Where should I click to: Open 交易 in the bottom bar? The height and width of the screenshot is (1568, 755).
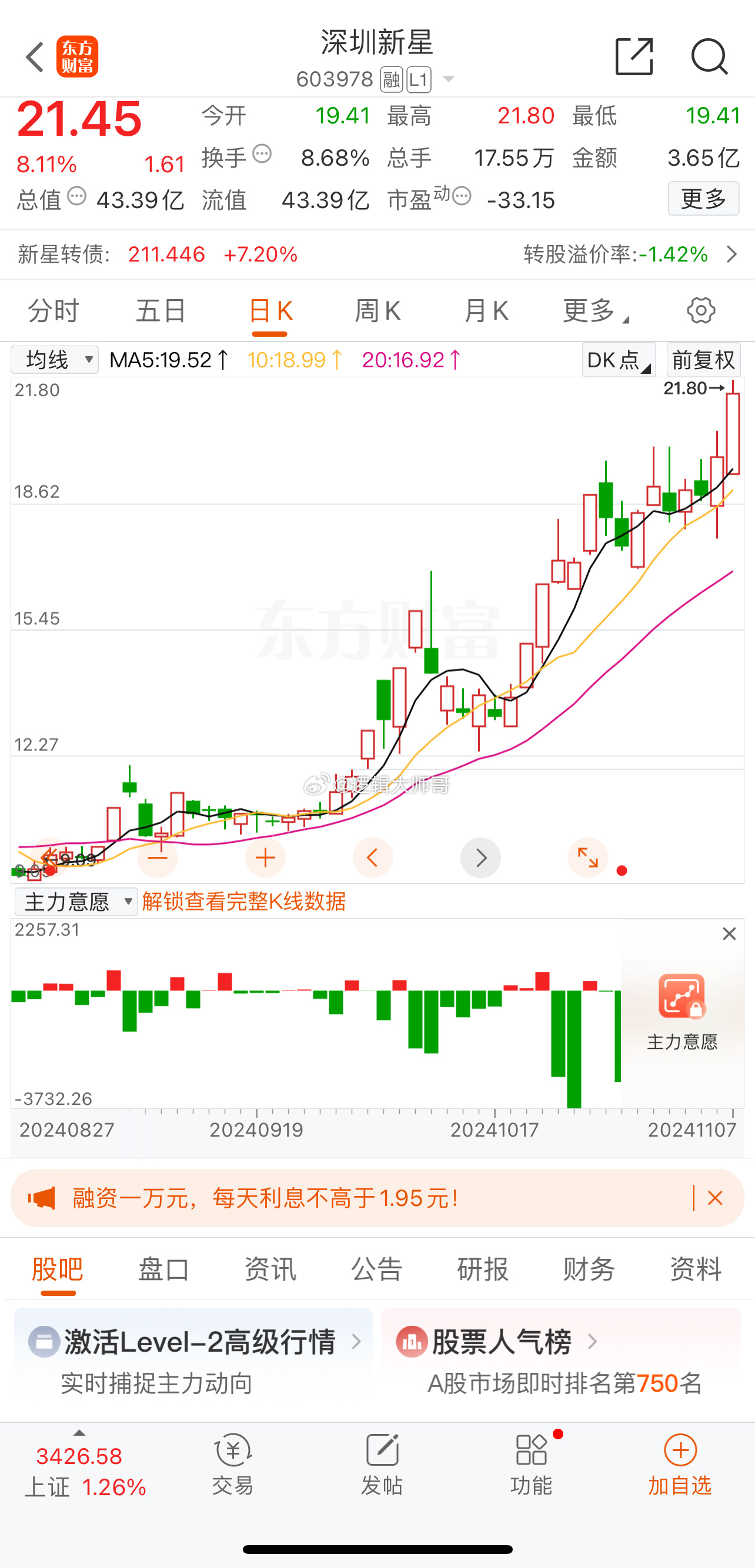[233, 1464]
